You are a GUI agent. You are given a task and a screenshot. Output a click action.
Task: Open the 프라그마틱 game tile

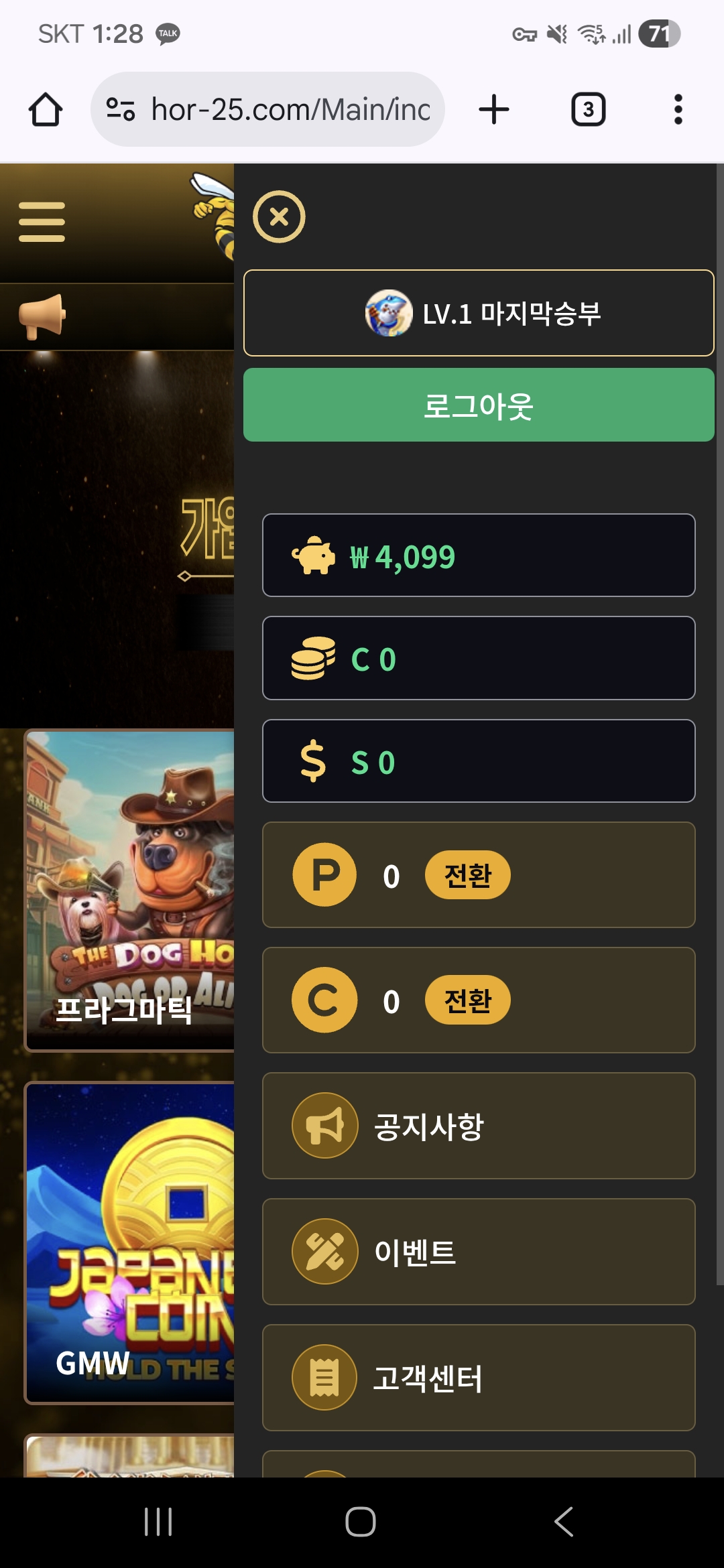(130, 891)
